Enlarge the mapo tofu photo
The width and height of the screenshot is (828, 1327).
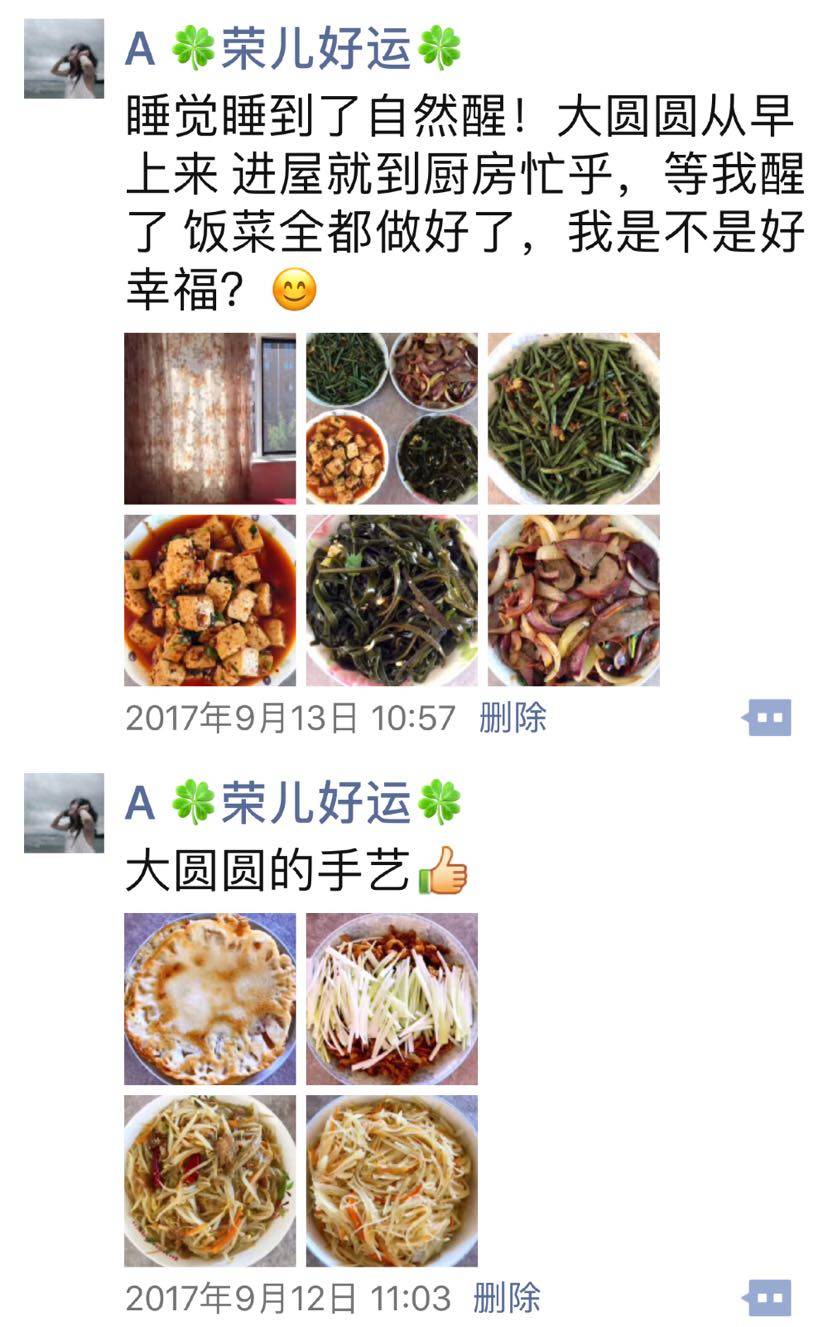click(210, 600)
